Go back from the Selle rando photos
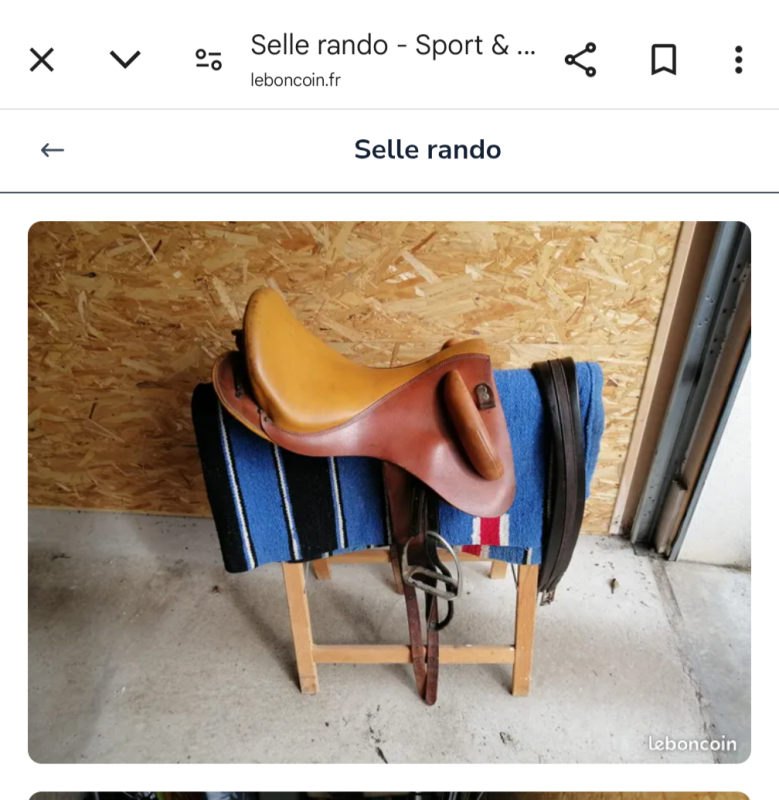Image resolution: width=779 pixels, height=800 pixels. coord(52,150)
